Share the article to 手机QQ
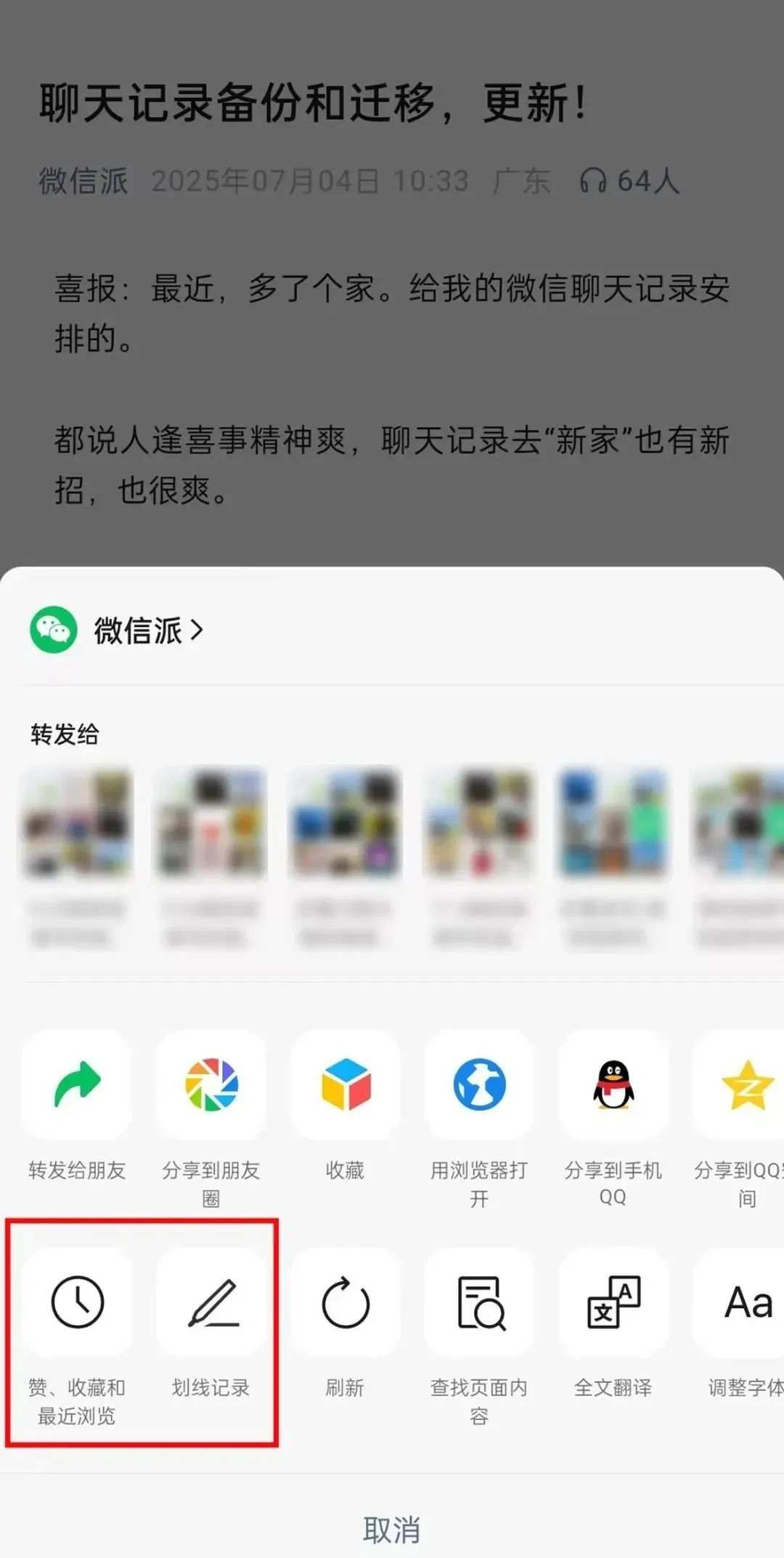Viewport: 784px width, 1558px height. coord(613,1085)
